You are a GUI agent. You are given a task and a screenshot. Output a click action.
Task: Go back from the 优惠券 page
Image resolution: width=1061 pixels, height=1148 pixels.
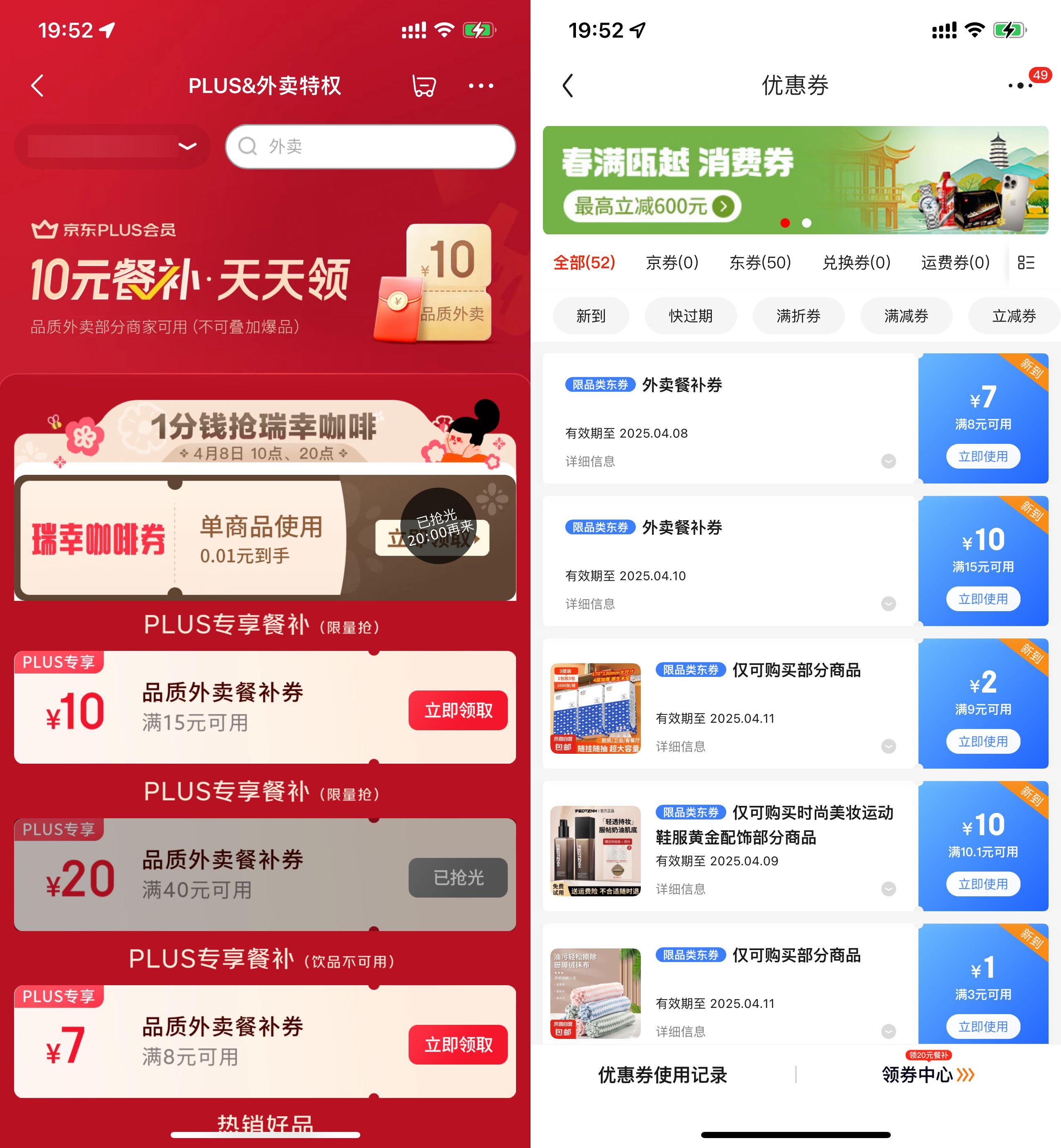tap(568, 86)
